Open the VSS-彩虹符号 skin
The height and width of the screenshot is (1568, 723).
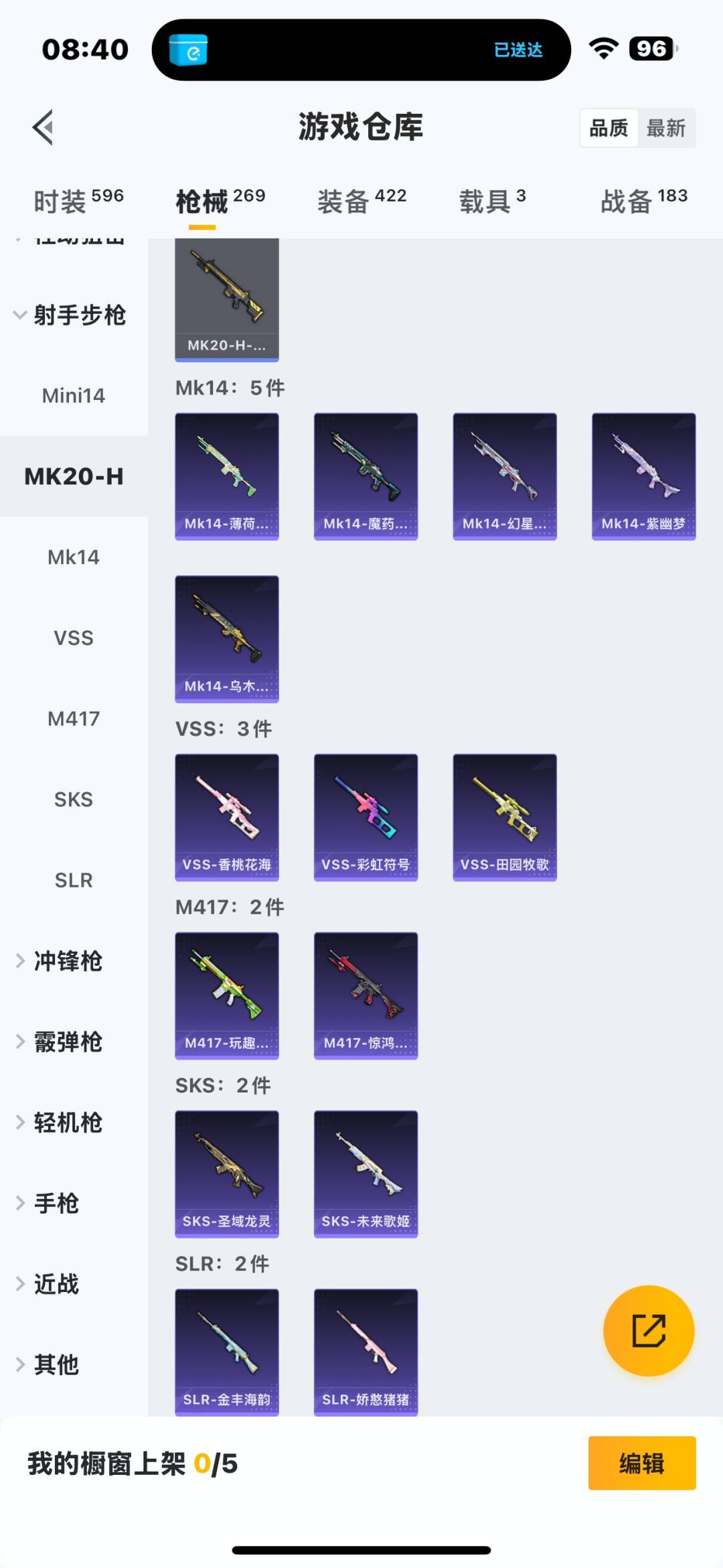366,817
